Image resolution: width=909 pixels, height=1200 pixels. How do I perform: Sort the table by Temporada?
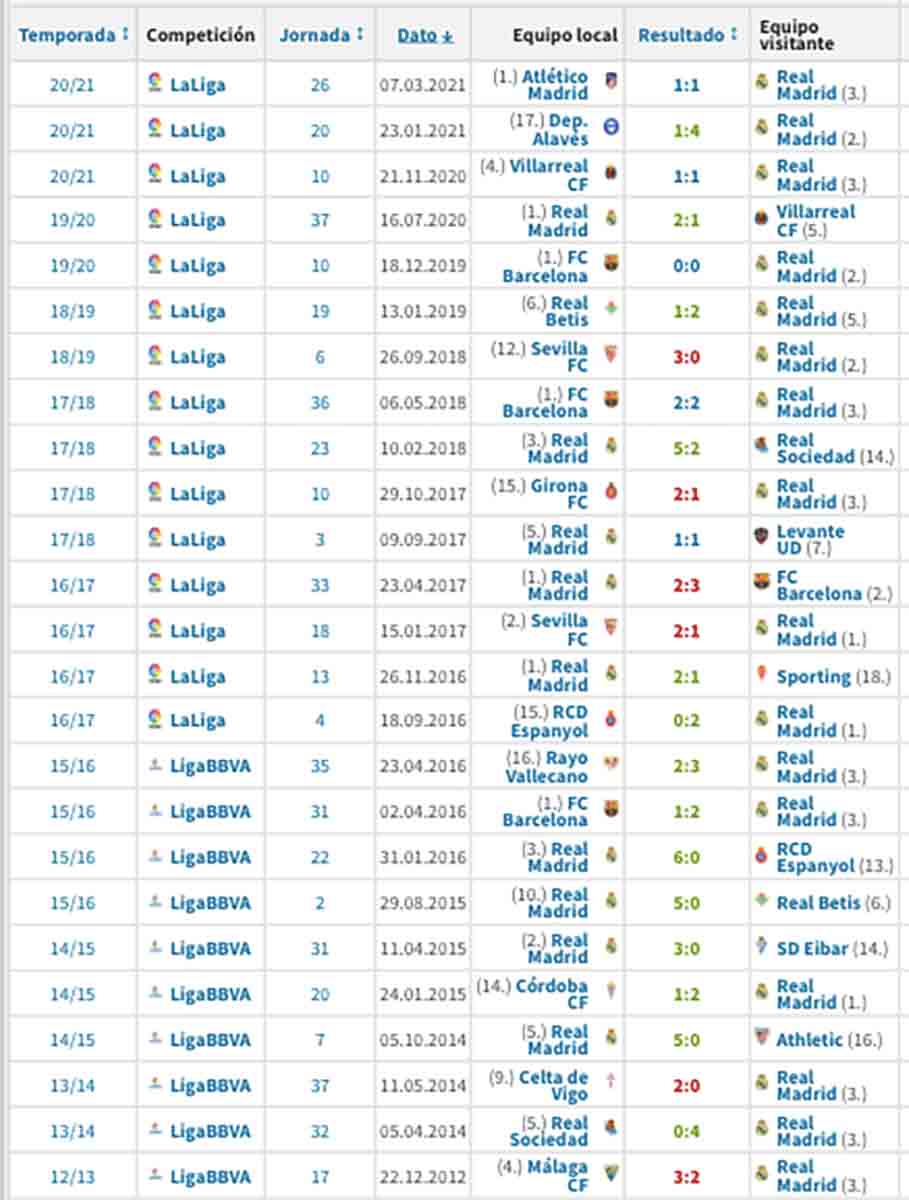[67, 35]
